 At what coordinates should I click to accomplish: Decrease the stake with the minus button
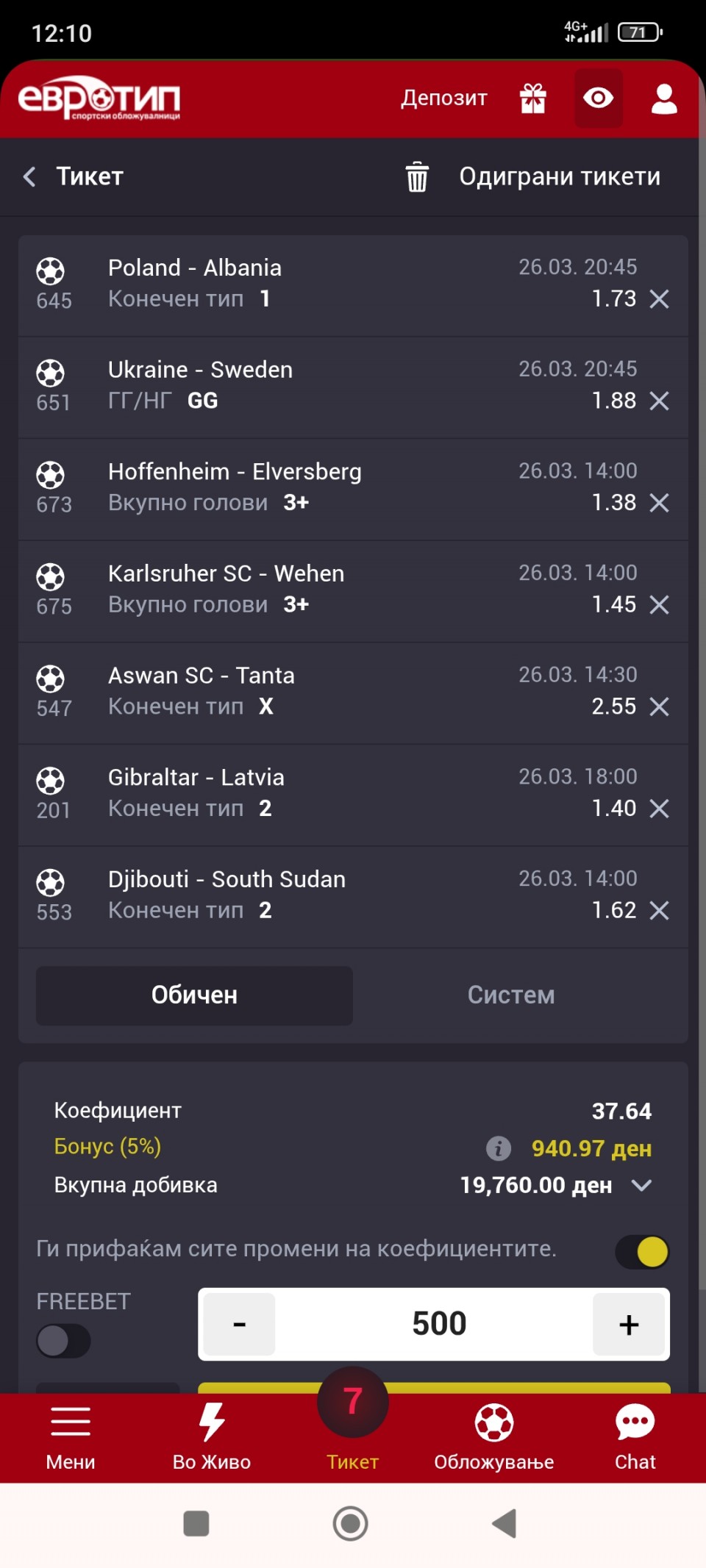239,1324
